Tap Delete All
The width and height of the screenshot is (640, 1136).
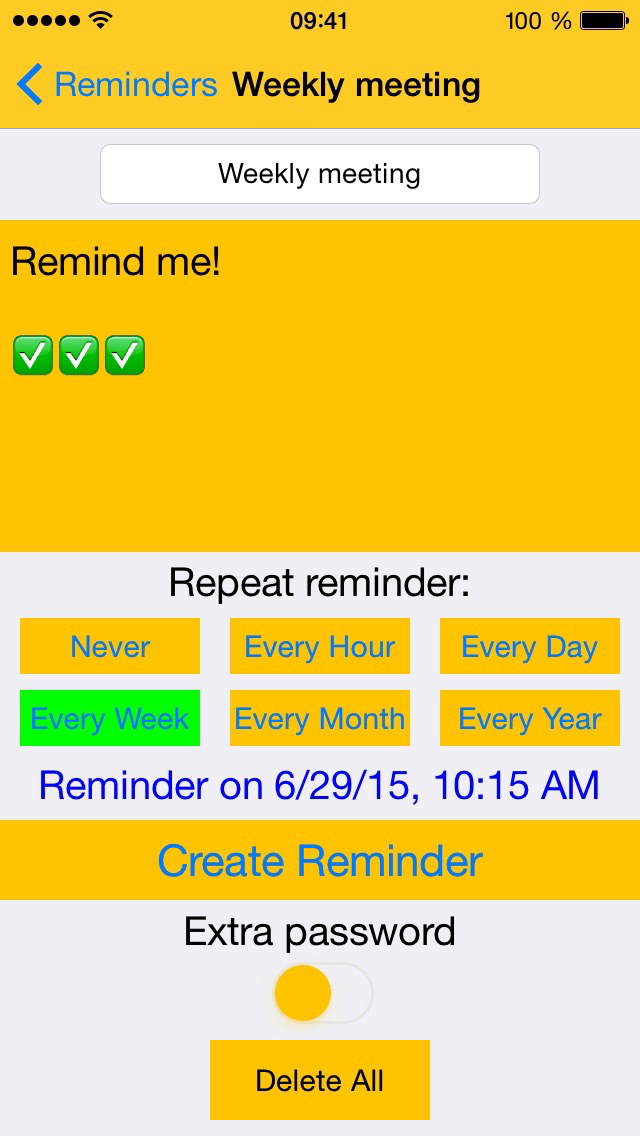pos(320,1080)
